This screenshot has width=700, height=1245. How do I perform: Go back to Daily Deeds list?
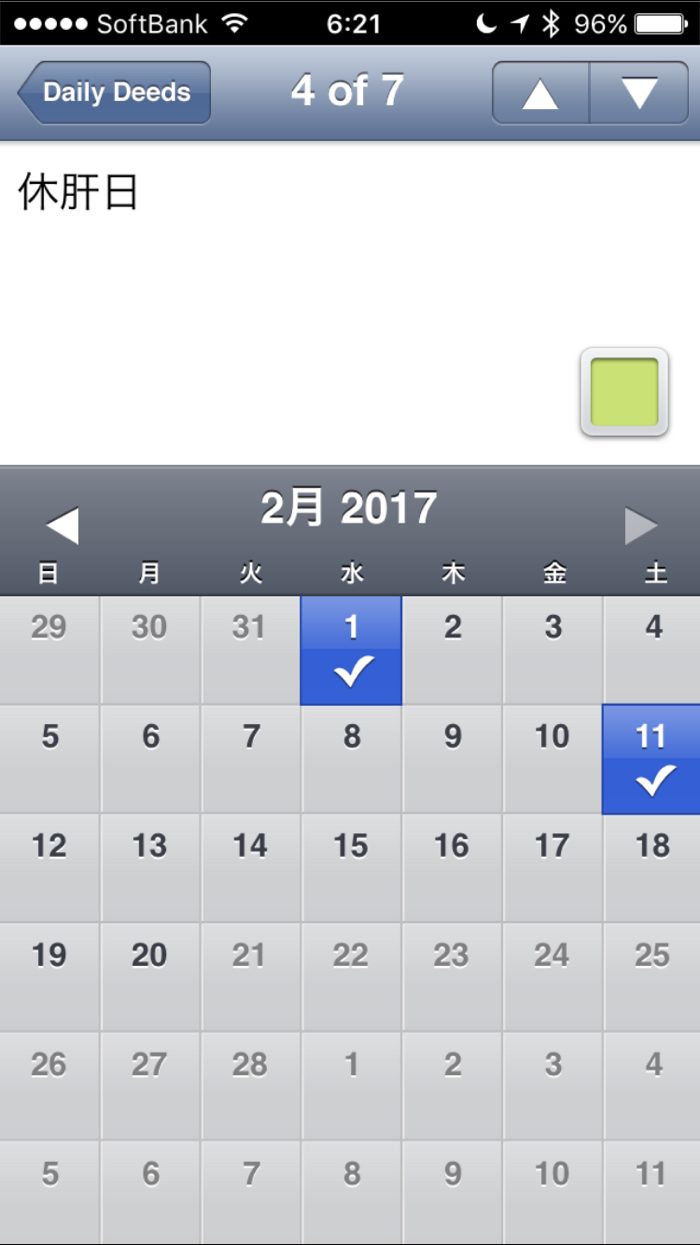113,93
